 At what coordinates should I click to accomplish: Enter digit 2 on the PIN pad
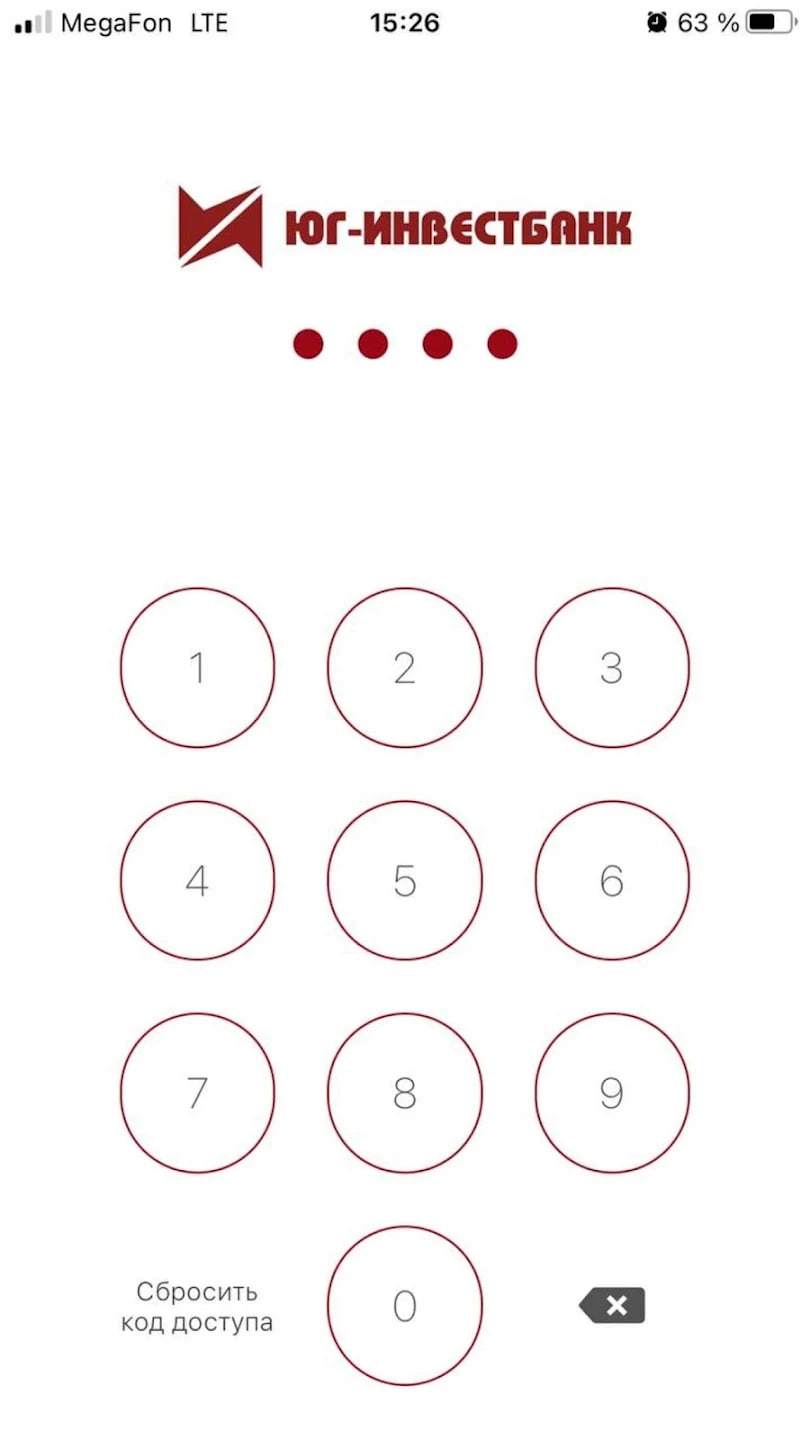pyautogui.click(x=404, y=667)
